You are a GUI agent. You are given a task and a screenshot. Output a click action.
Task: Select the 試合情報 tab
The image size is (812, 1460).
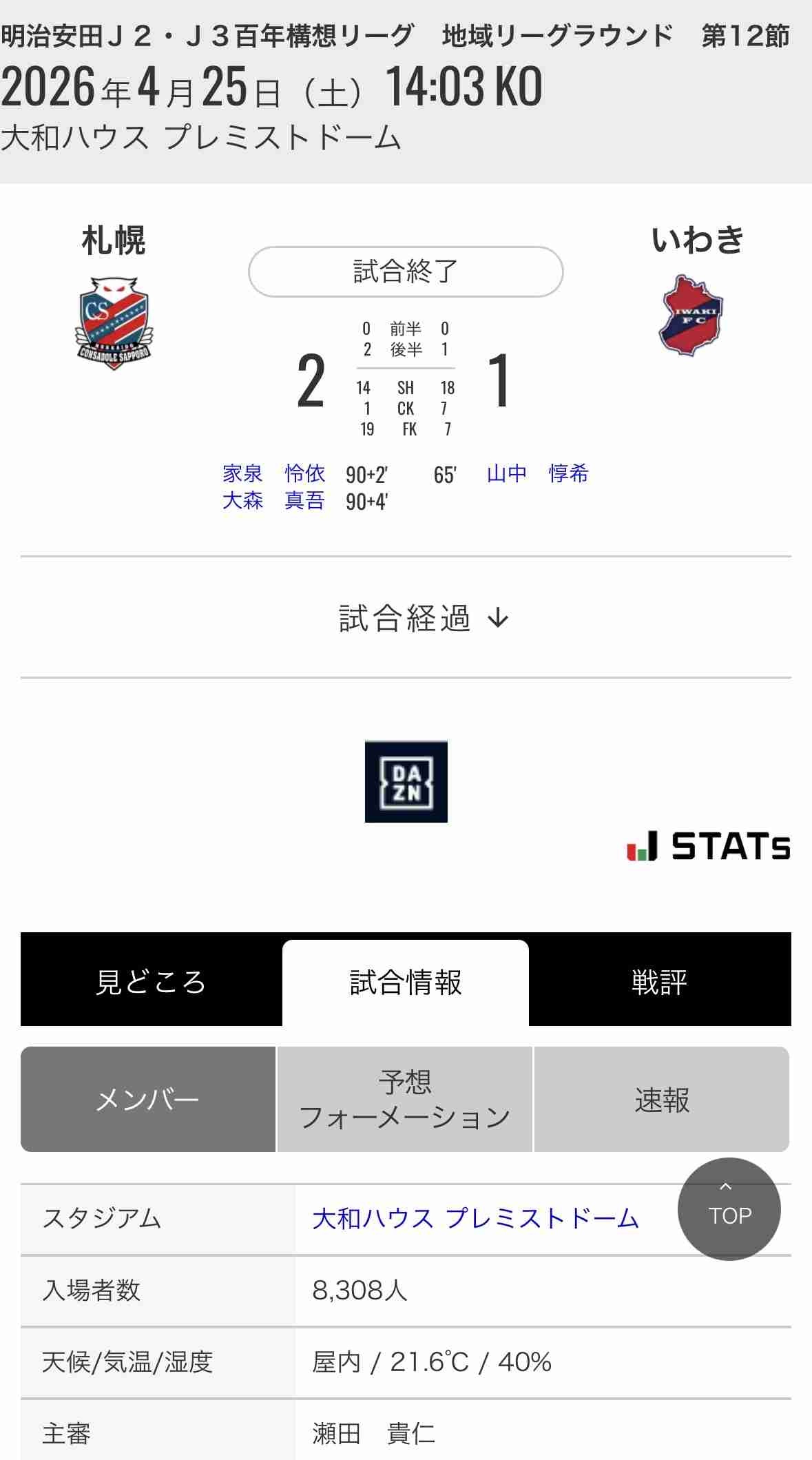coord(406,982)
